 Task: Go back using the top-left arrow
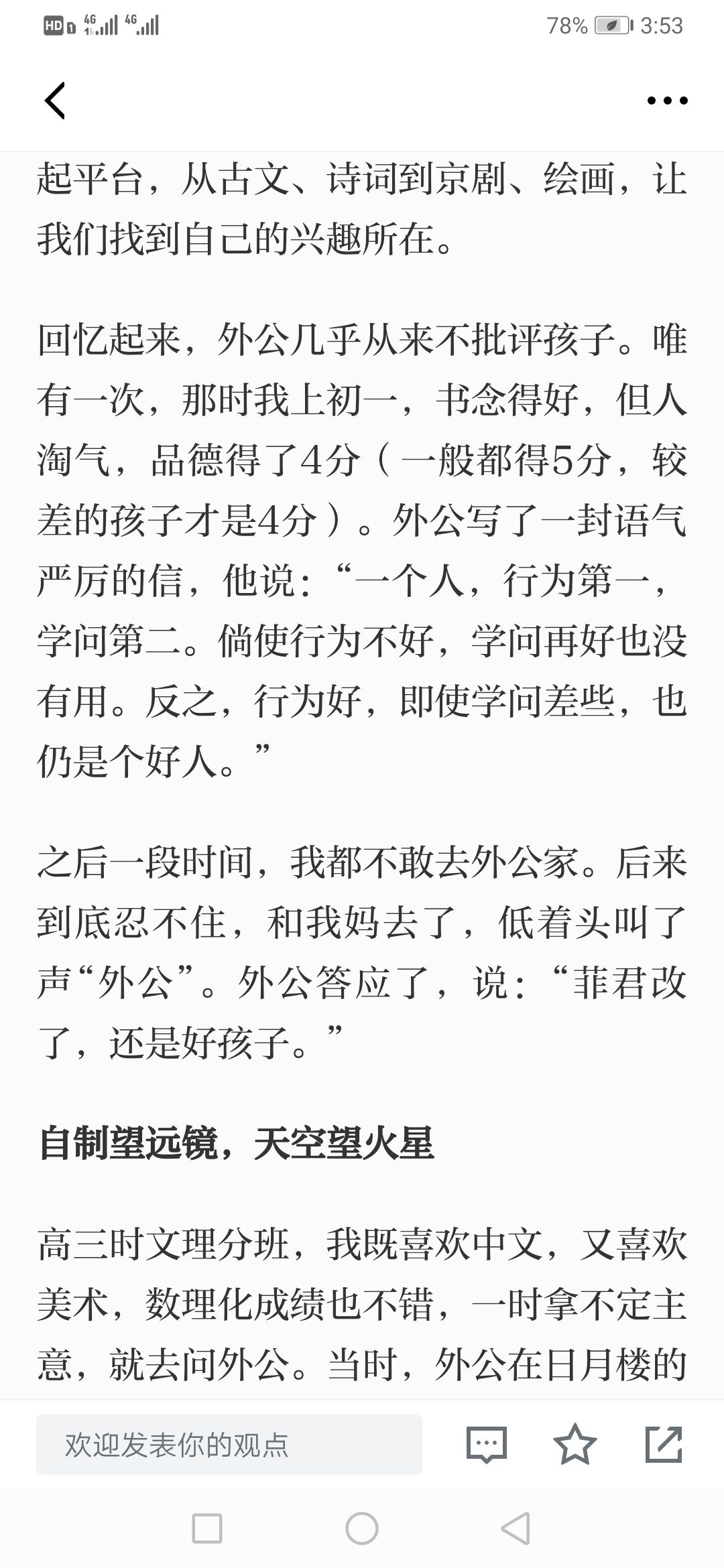(55, 101)
